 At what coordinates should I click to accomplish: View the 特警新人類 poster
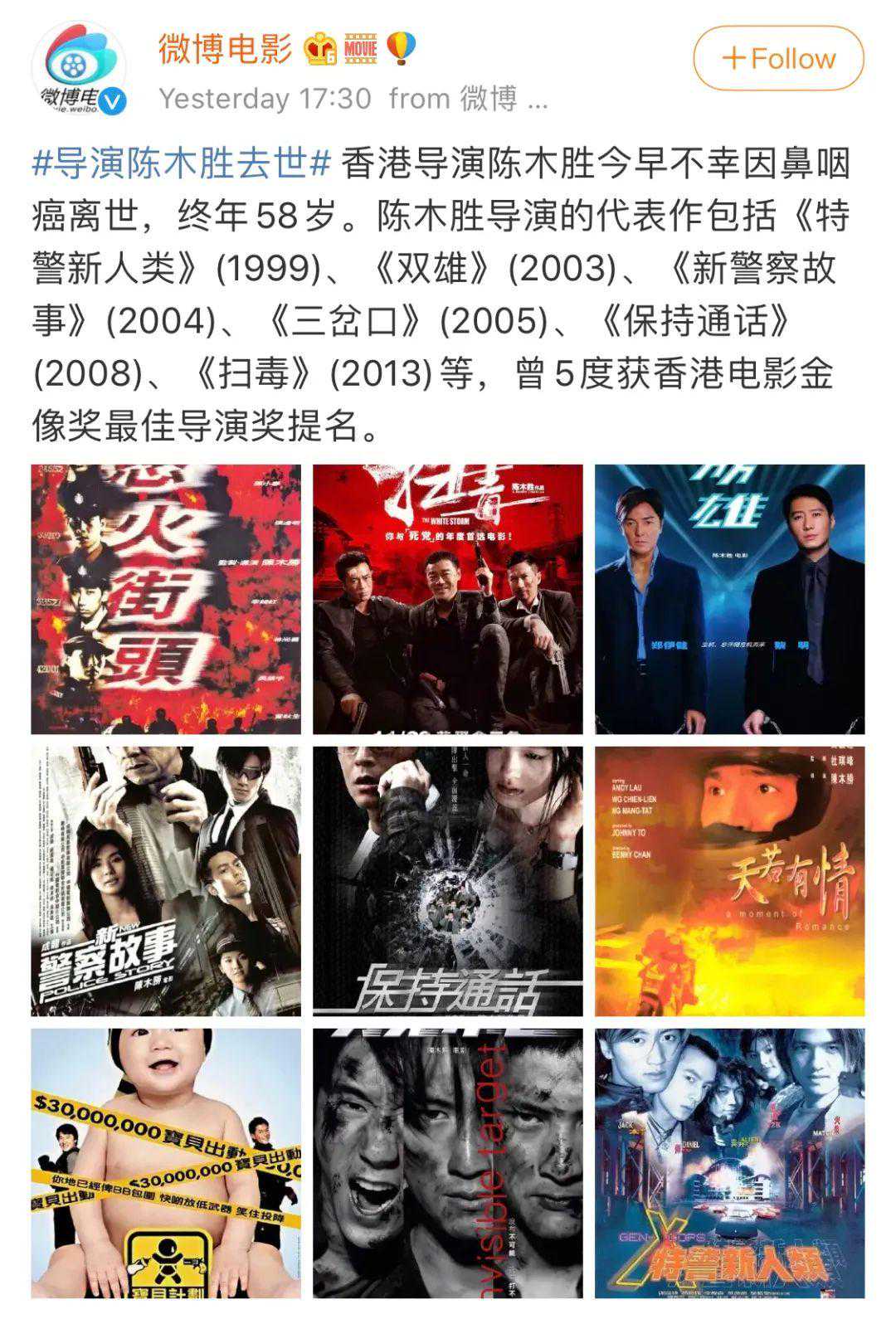pos(729,1163)
